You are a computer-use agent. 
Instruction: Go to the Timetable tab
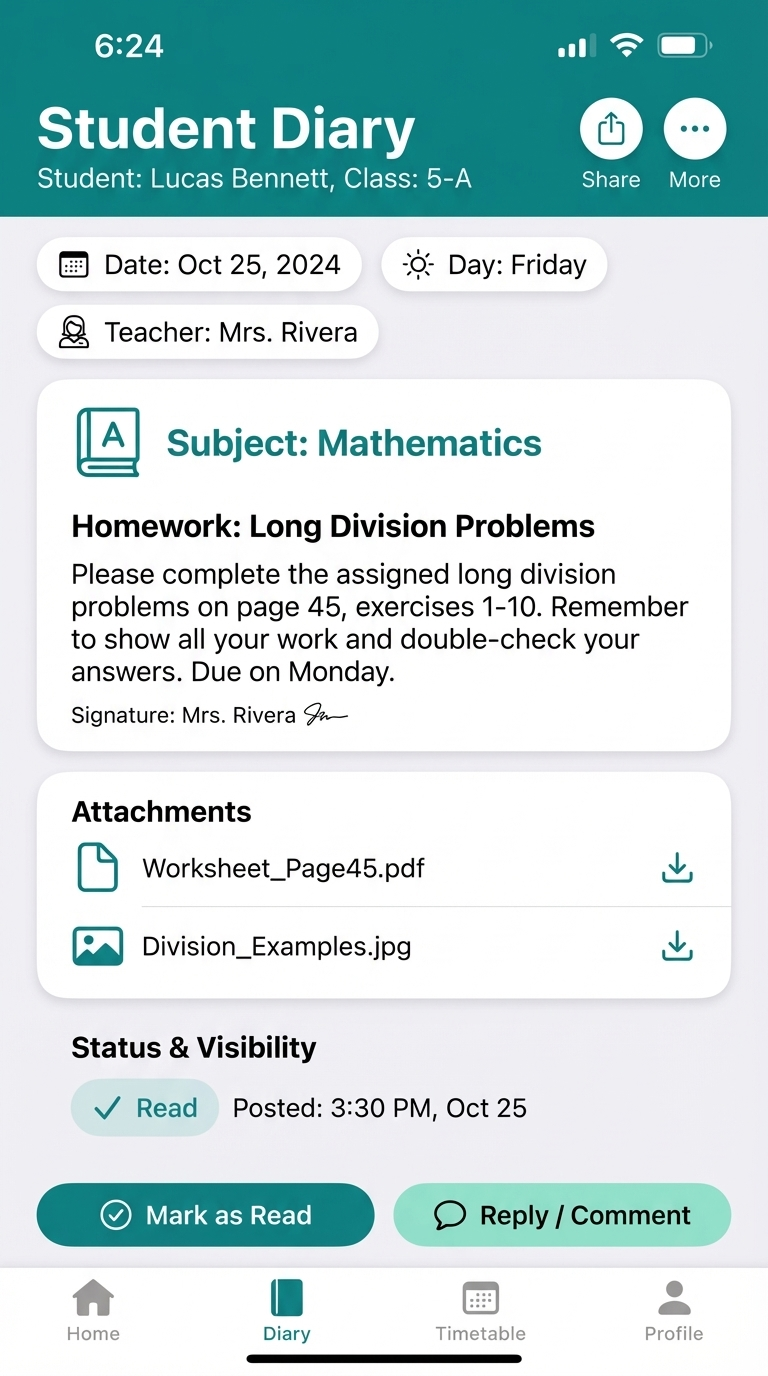point(480,1311)
